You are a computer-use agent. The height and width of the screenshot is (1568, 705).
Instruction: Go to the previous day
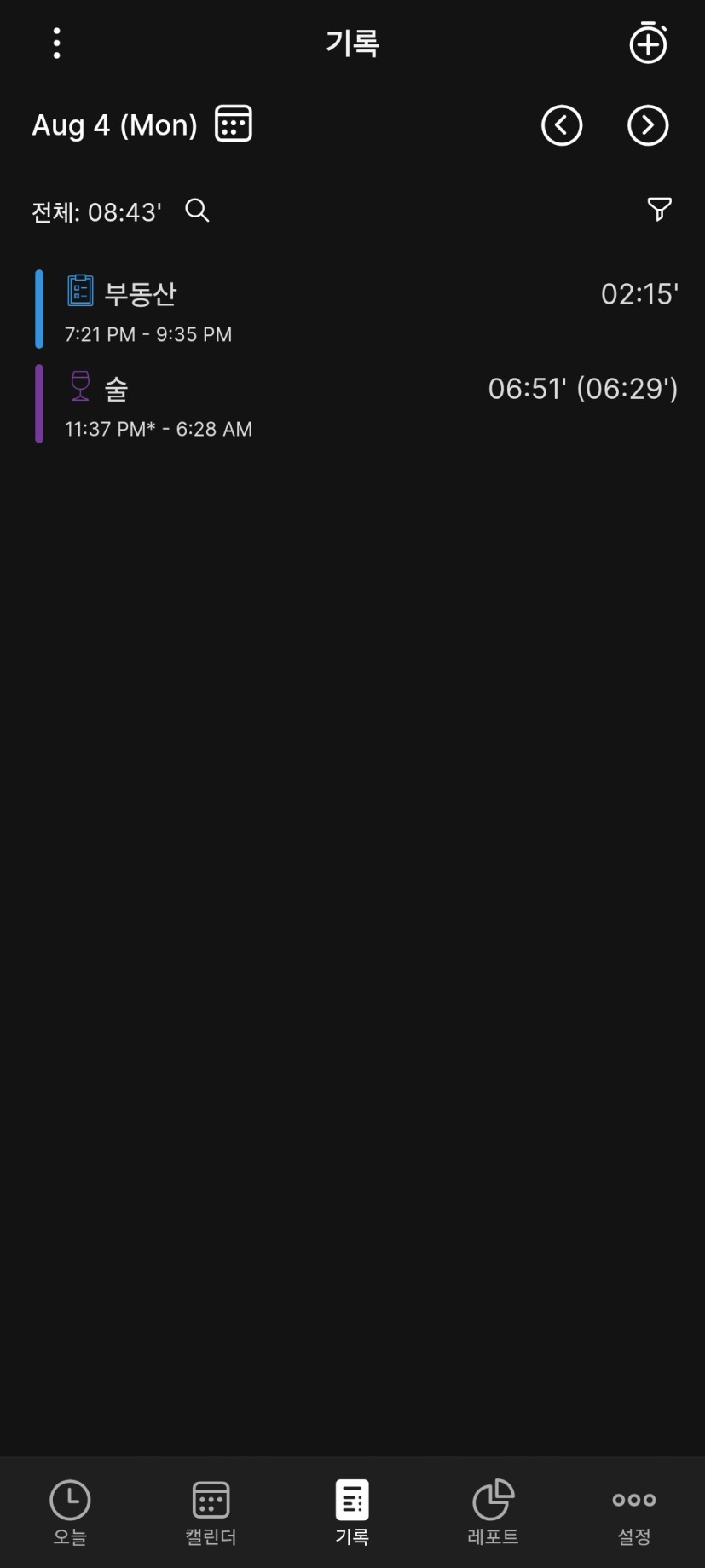pos(562,125)
